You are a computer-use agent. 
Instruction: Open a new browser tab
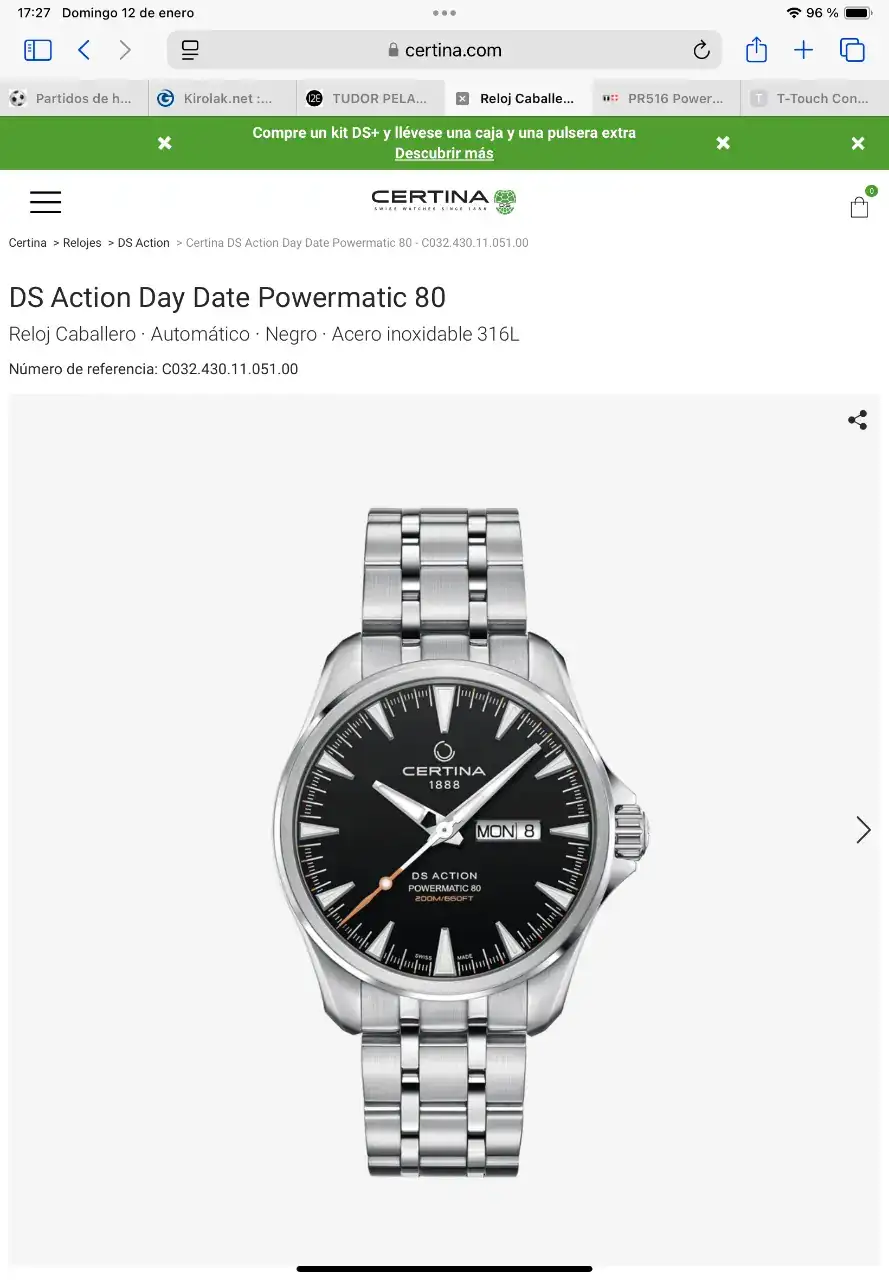tap(803, 50)
